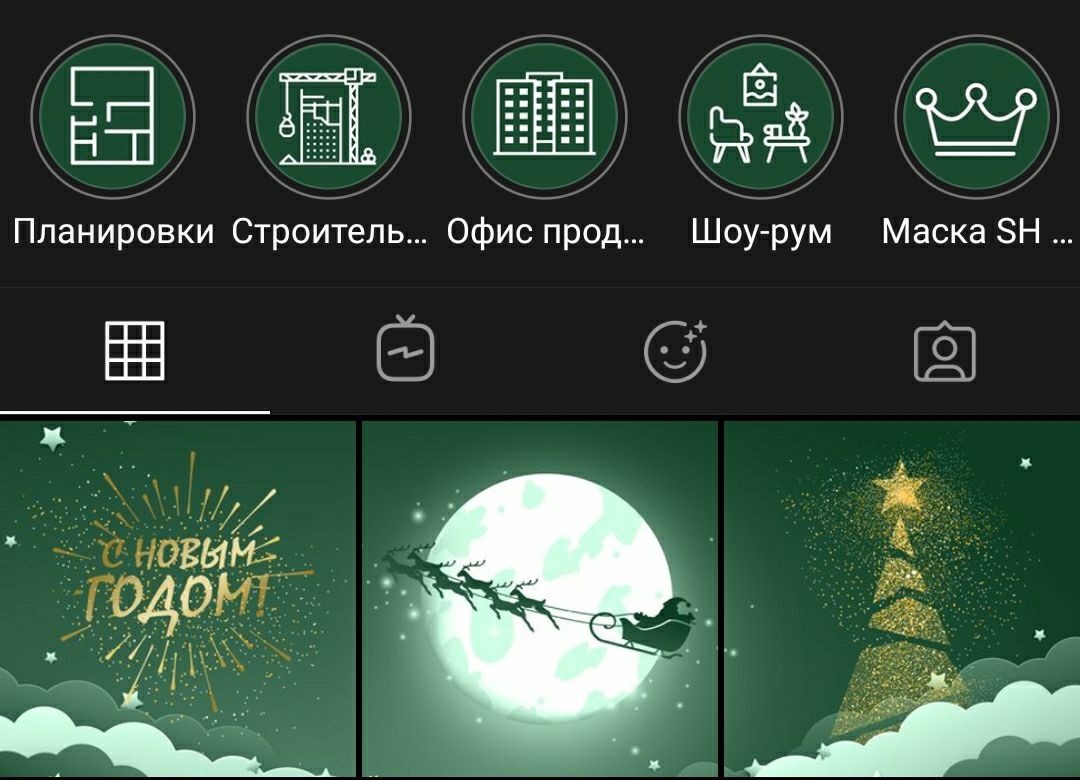Viewport: 1080px width, 780px height.
Task: Switch to the posts grid tab
Action: 135,351
